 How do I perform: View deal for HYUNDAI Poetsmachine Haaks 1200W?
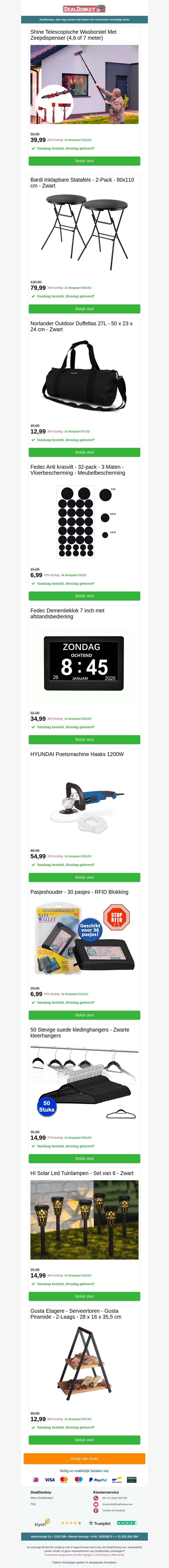(x=84, y=877)
